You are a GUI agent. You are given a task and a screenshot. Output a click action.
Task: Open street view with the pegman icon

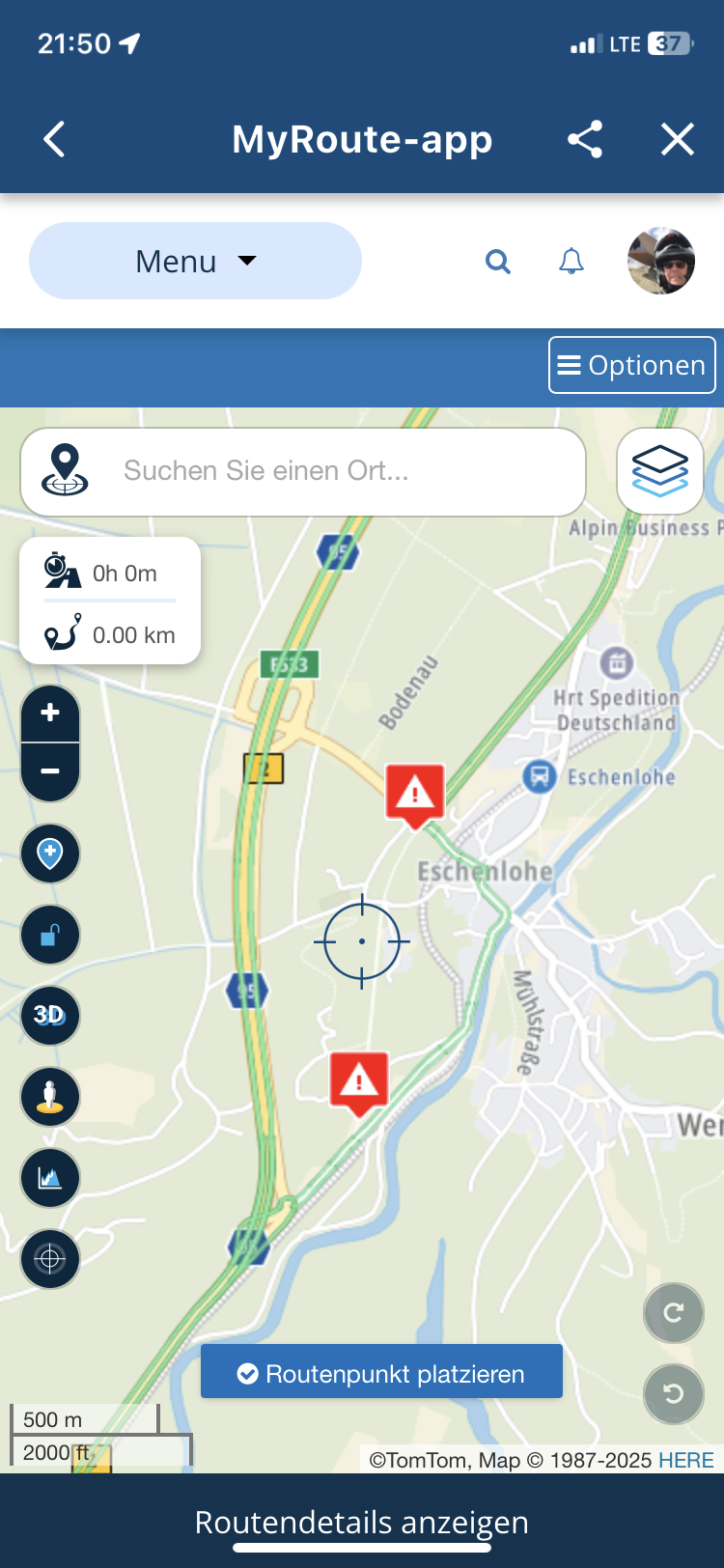pos(50,1097)
